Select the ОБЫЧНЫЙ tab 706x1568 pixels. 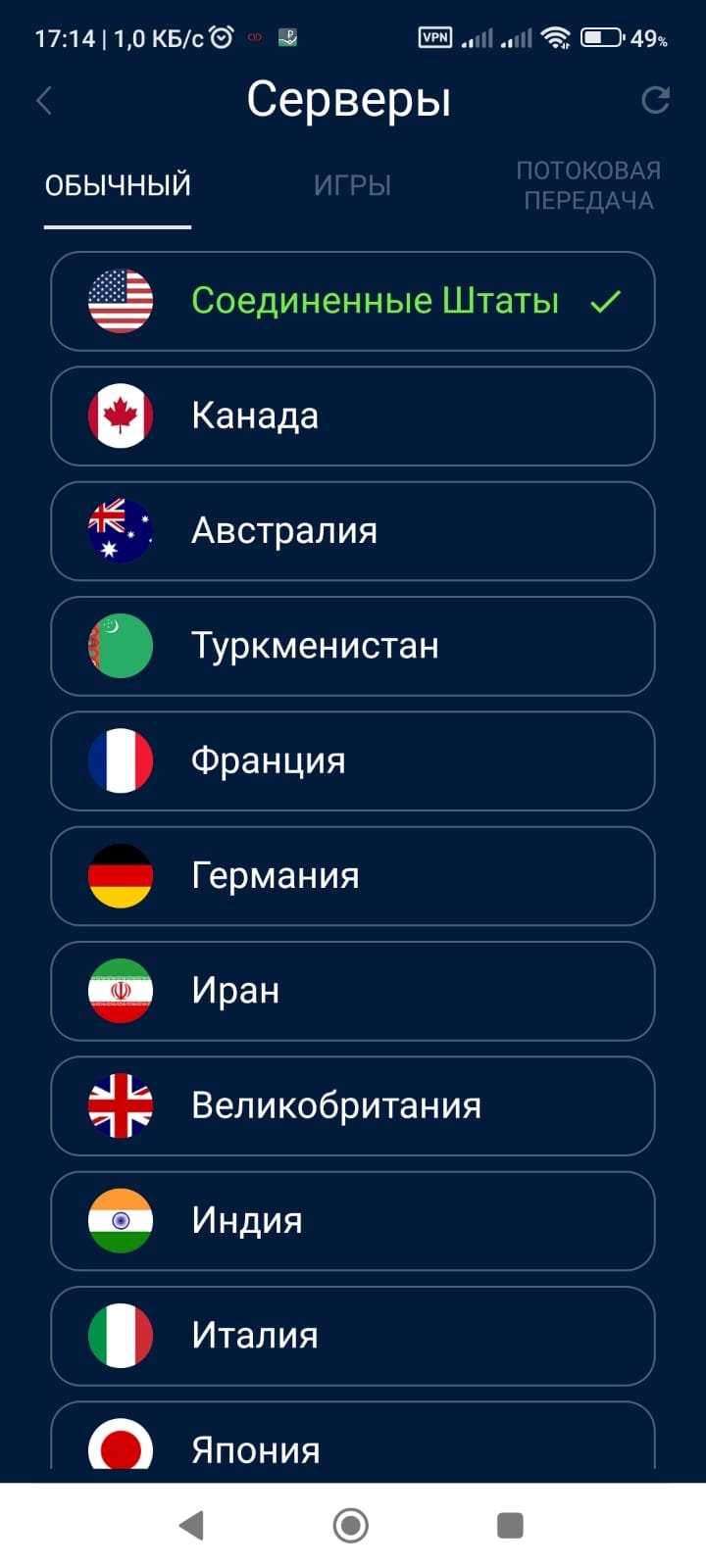pyautogui.click(x=118, y=185)
